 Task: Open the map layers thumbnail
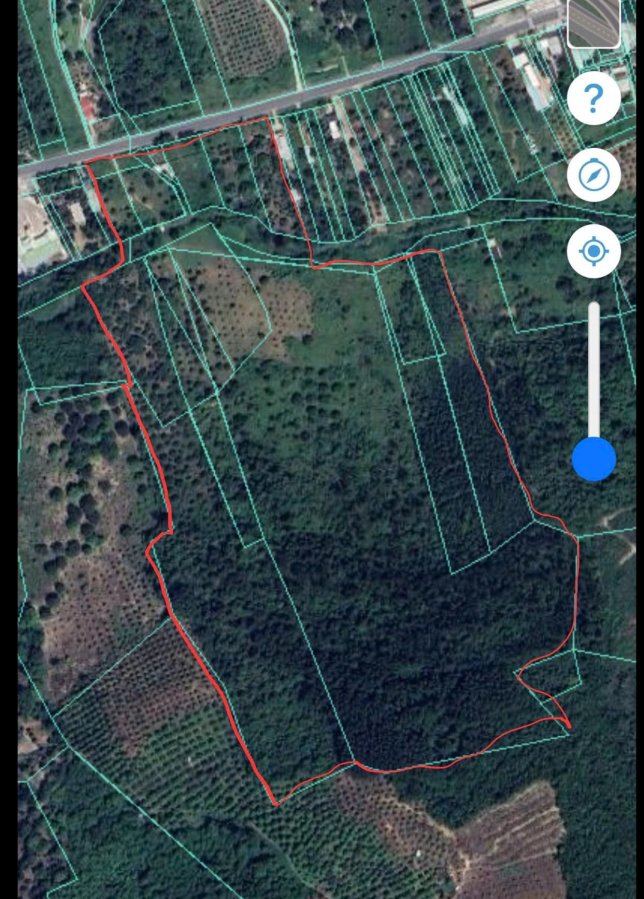[594, 23]
